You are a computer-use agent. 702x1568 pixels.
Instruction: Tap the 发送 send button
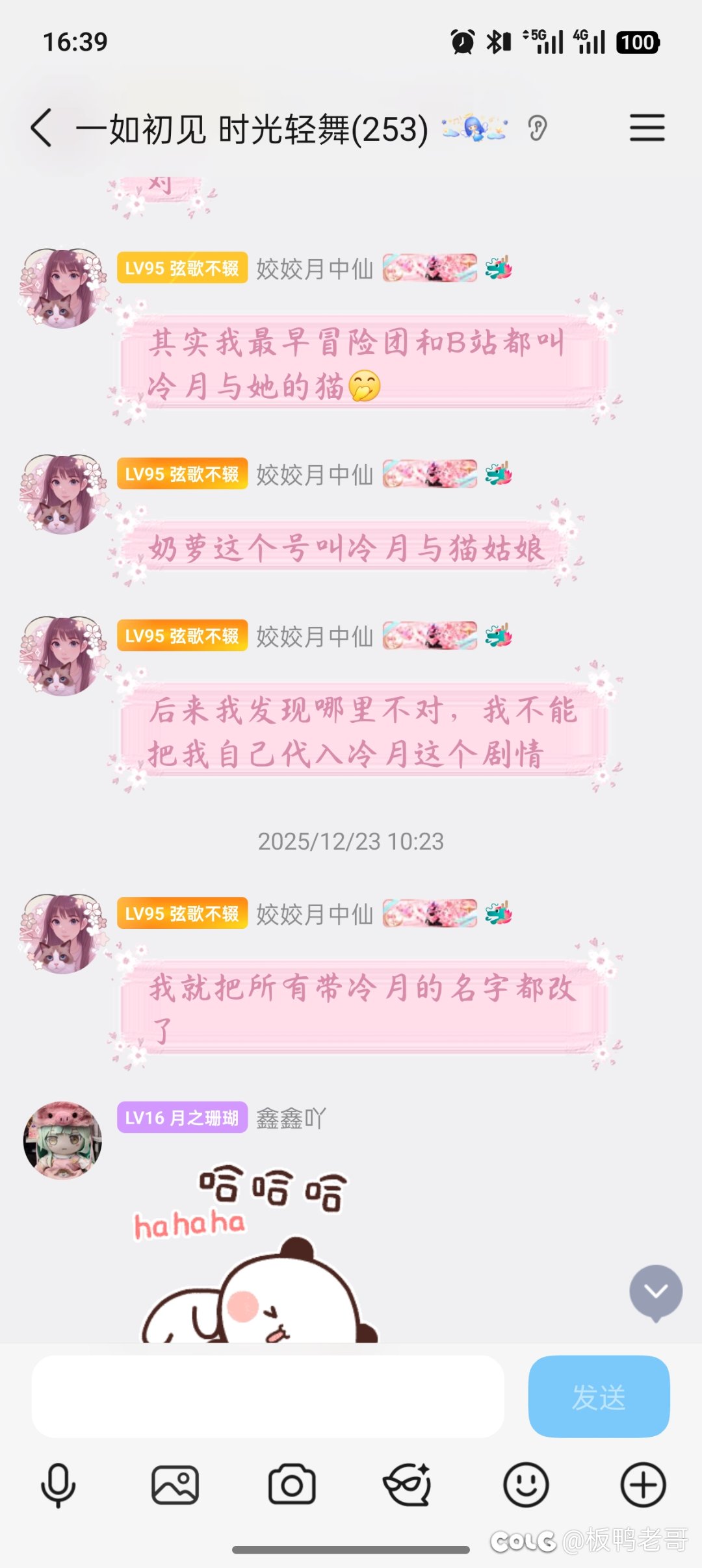[599, 1396]
